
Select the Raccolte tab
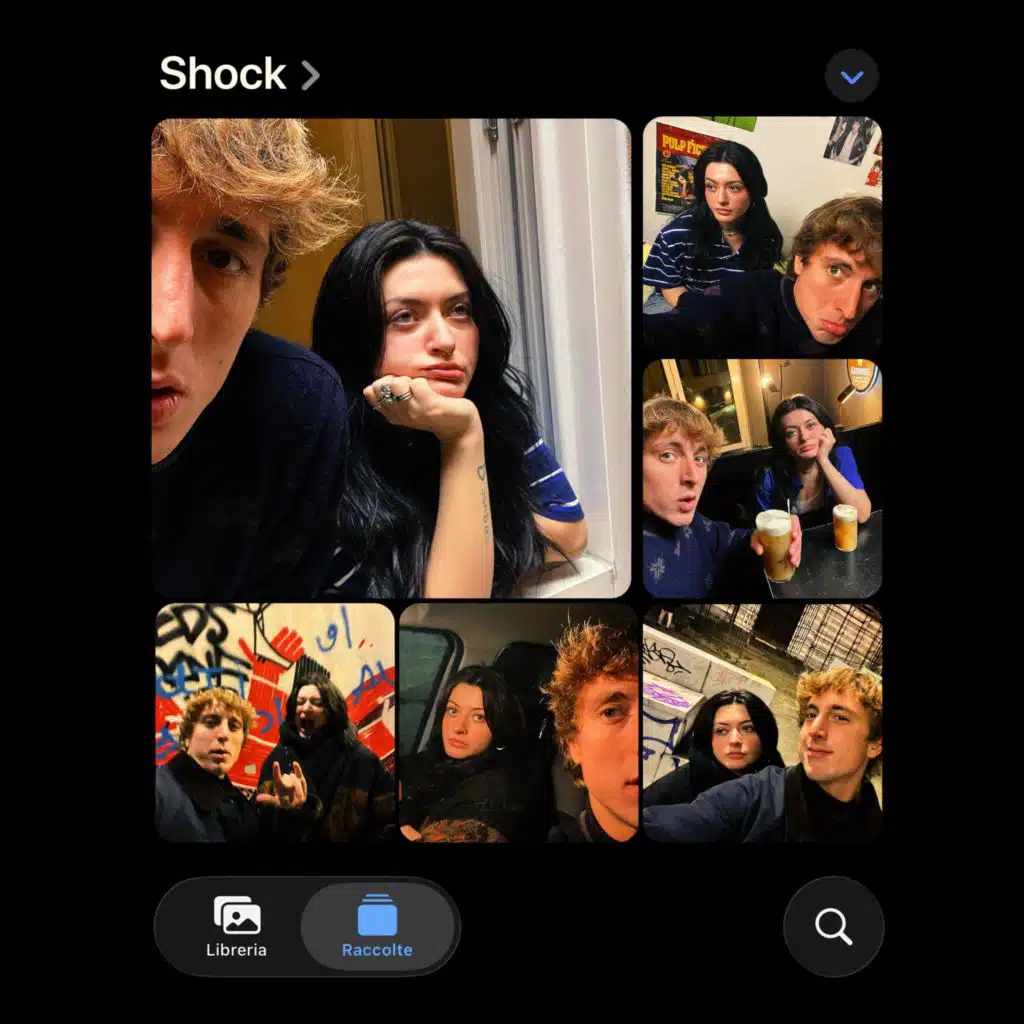[377, 927]
